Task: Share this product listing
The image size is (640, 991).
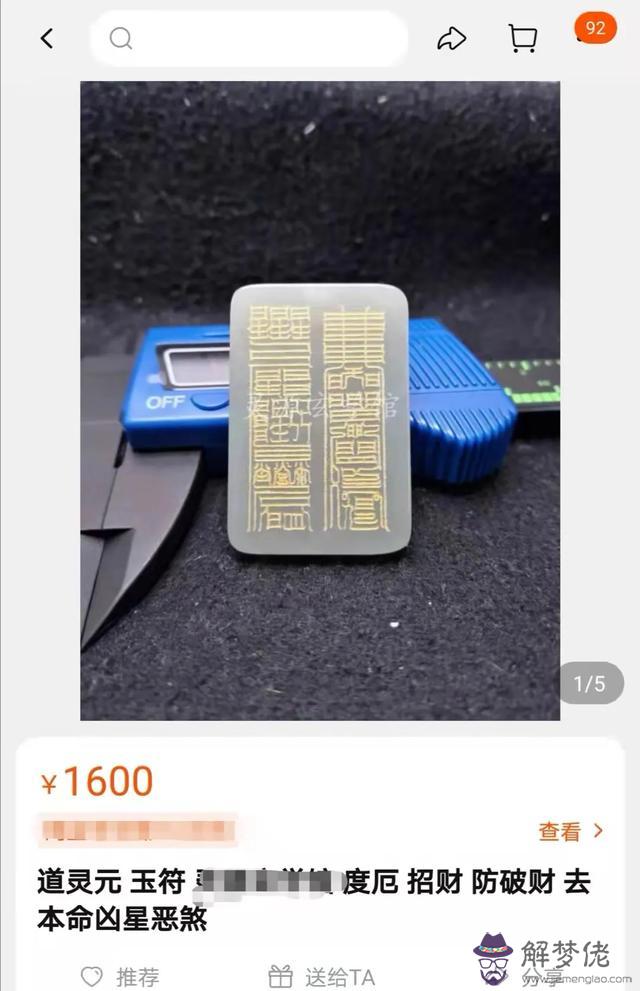Action: [x=452, y=39]
